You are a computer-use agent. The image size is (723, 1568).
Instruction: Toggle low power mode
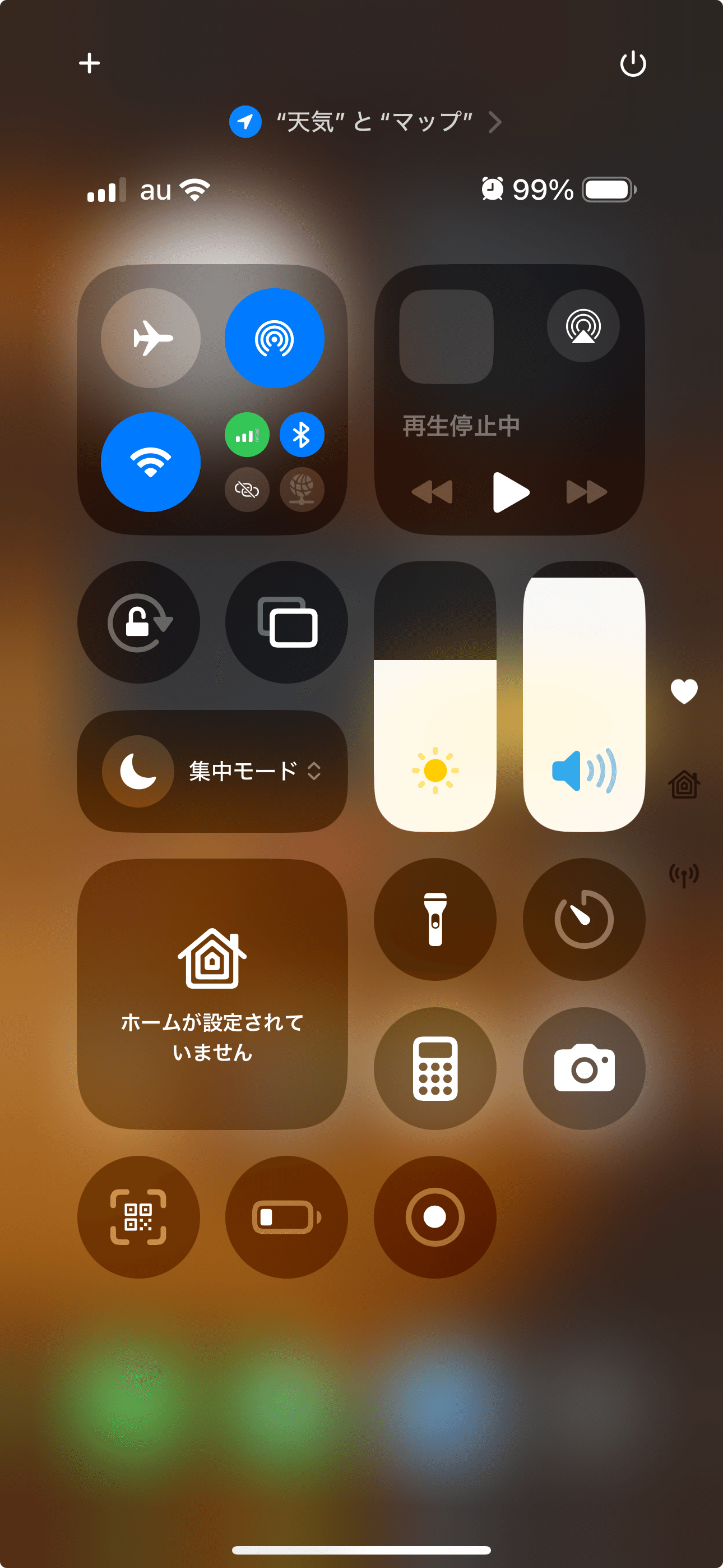(x=286, y=1217)
